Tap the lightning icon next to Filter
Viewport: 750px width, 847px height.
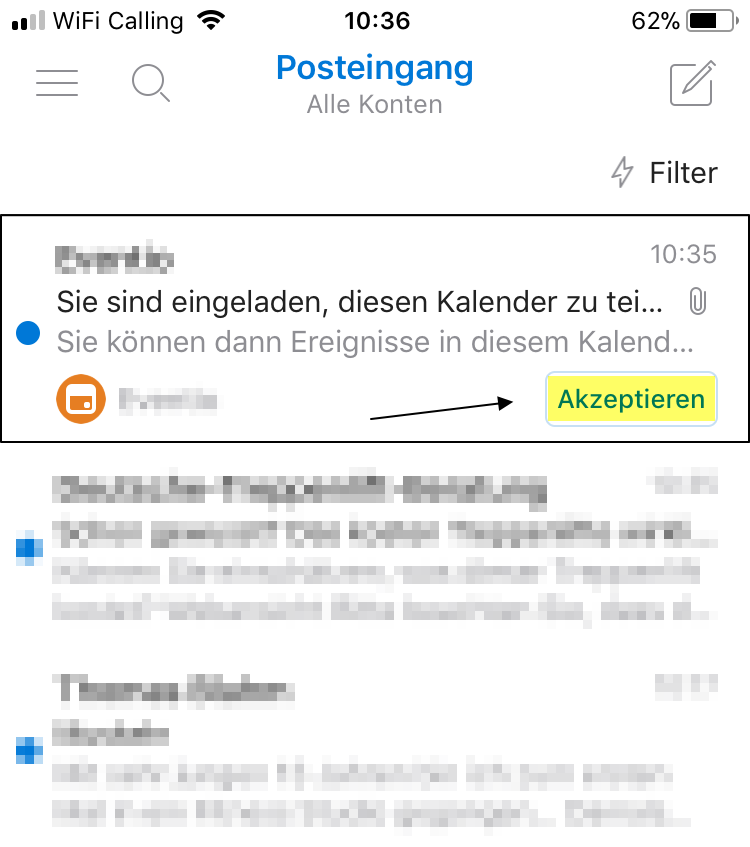click(x=622, y=173)
